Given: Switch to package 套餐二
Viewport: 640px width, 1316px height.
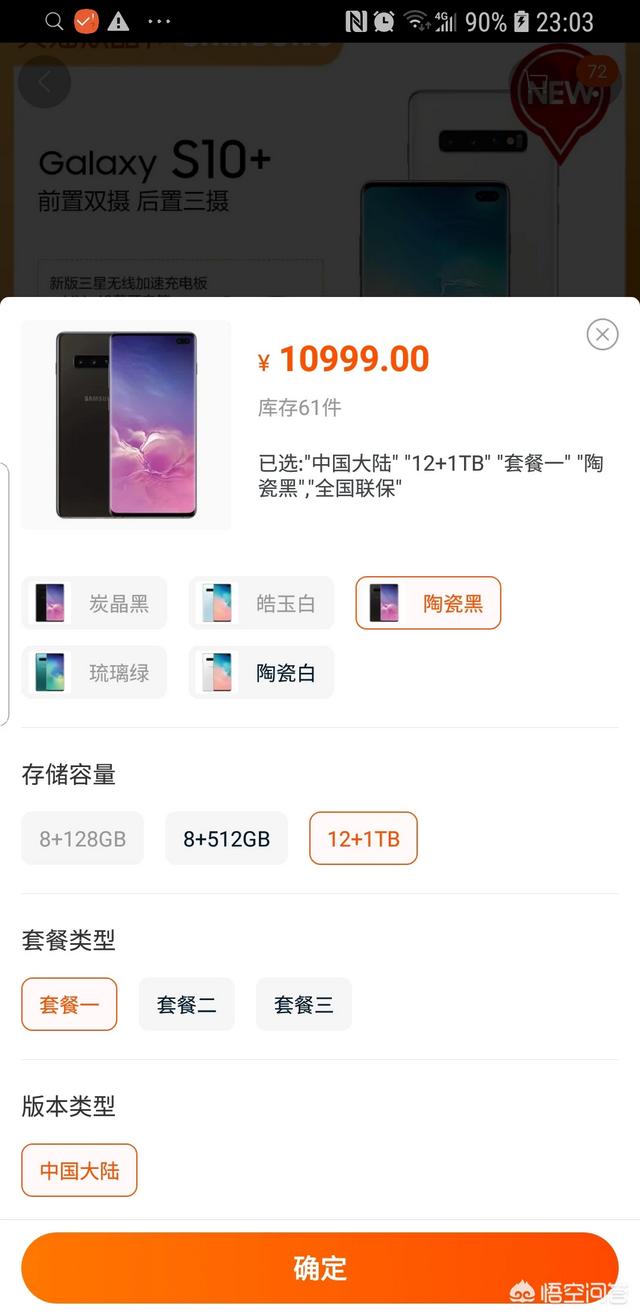Looking at the screenshot, I should [x=186, y=1004].
